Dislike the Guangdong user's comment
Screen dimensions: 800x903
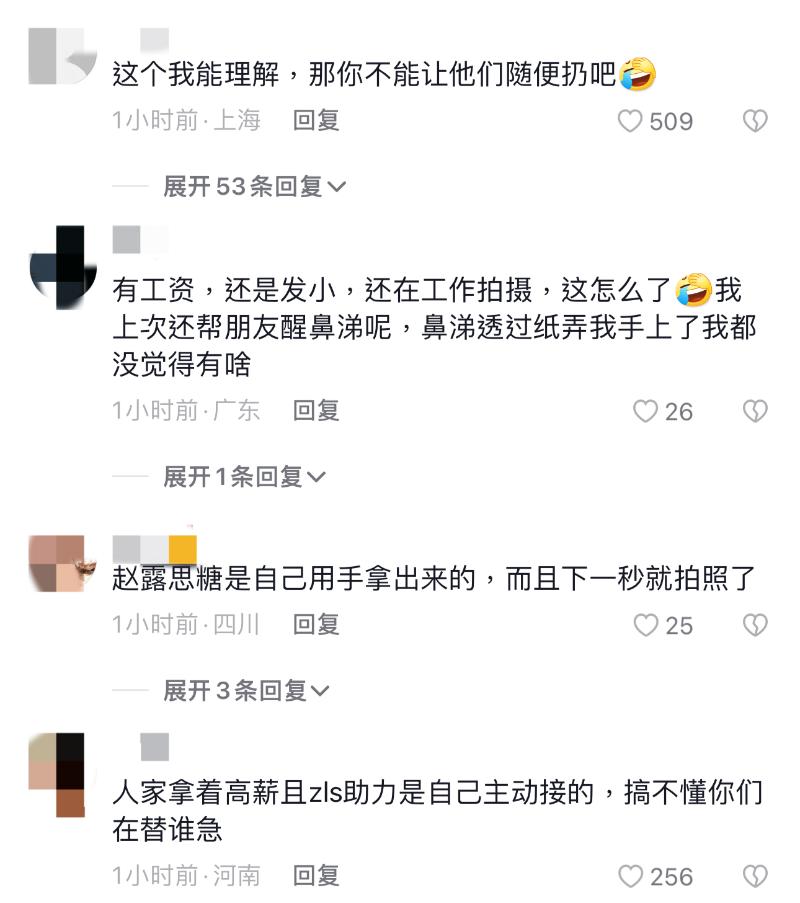click(755, 411)
